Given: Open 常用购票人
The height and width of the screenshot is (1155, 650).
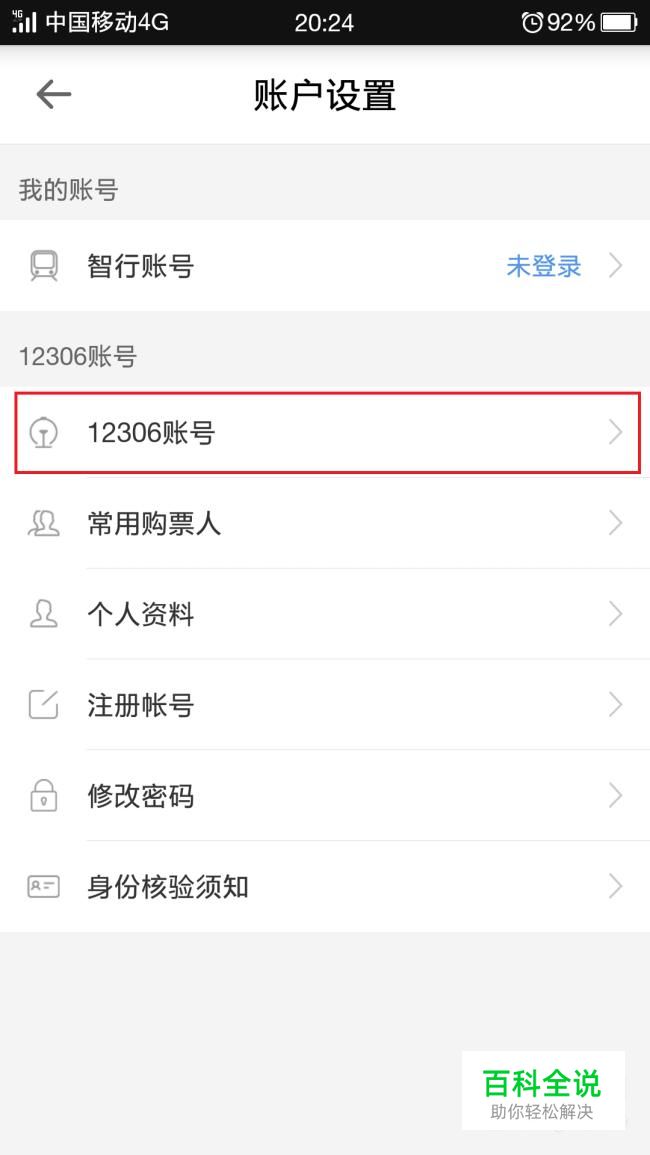Looking at the screenshot, I should pyautogui.click(x=325, y=523).
